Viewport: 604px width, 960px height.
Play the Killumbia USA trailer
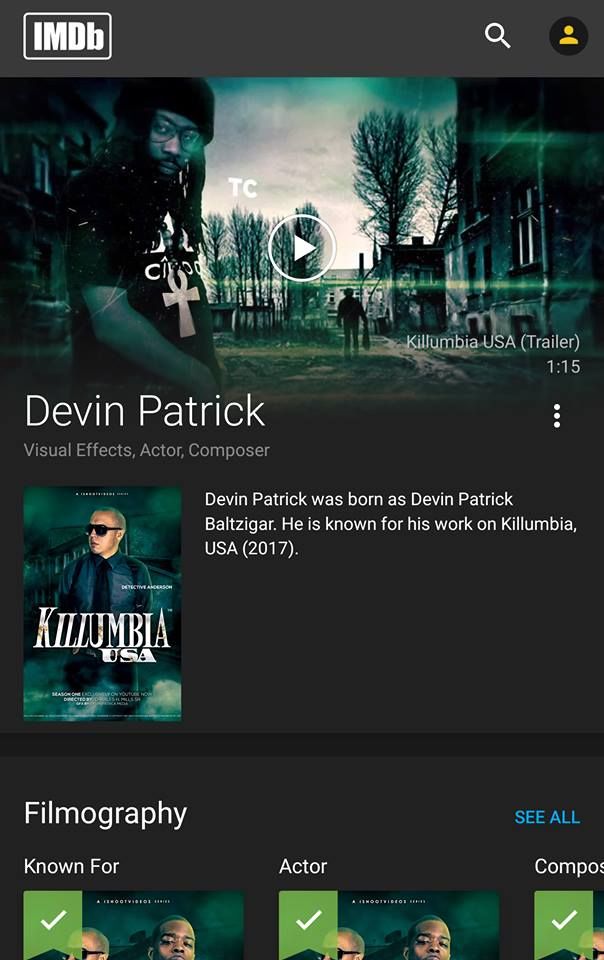pos(301,248)
